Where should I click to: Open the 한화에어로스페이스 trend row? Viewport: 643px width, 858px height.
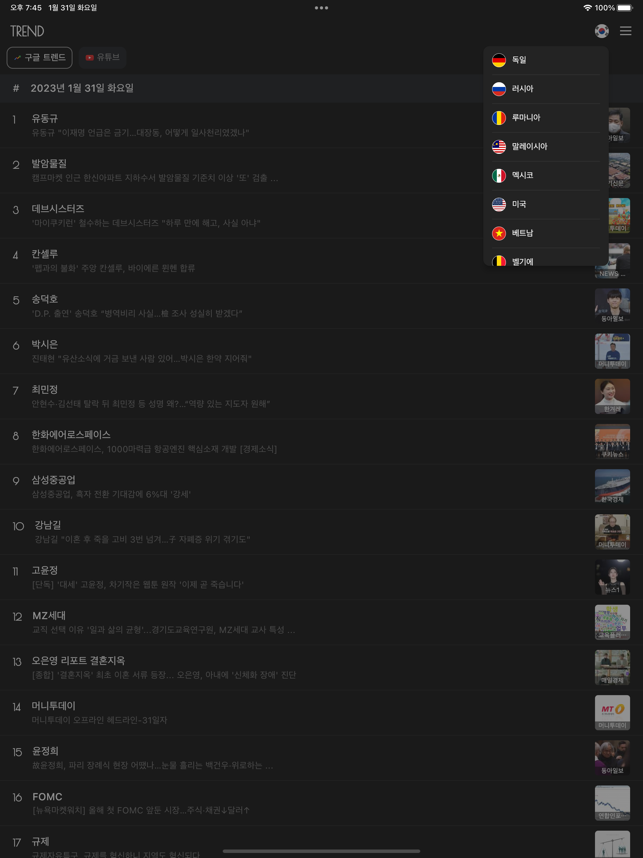300,441
